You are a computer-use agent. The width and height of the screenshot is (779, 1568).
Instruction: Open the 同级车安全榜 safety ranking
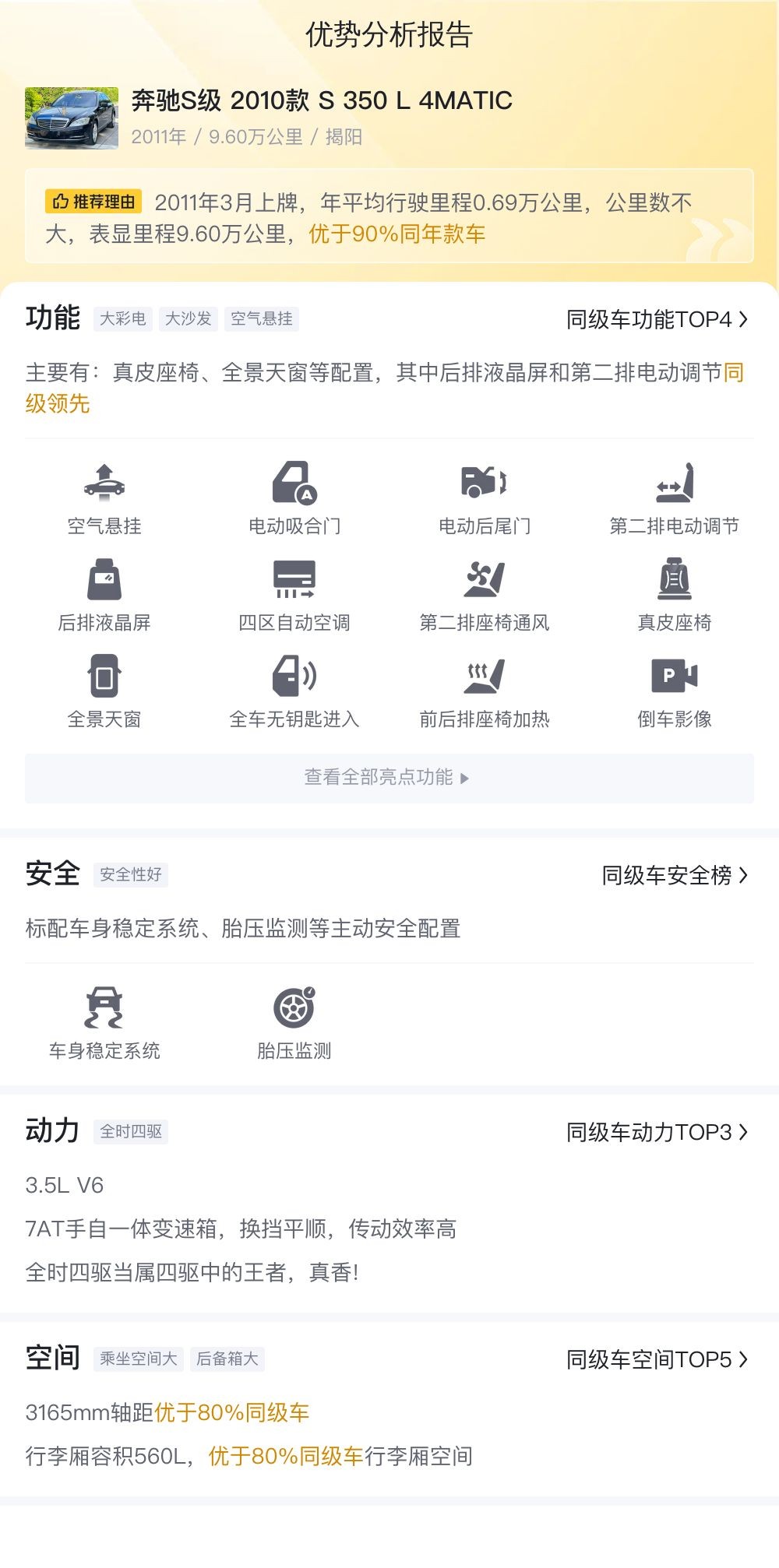click(674, 875)
